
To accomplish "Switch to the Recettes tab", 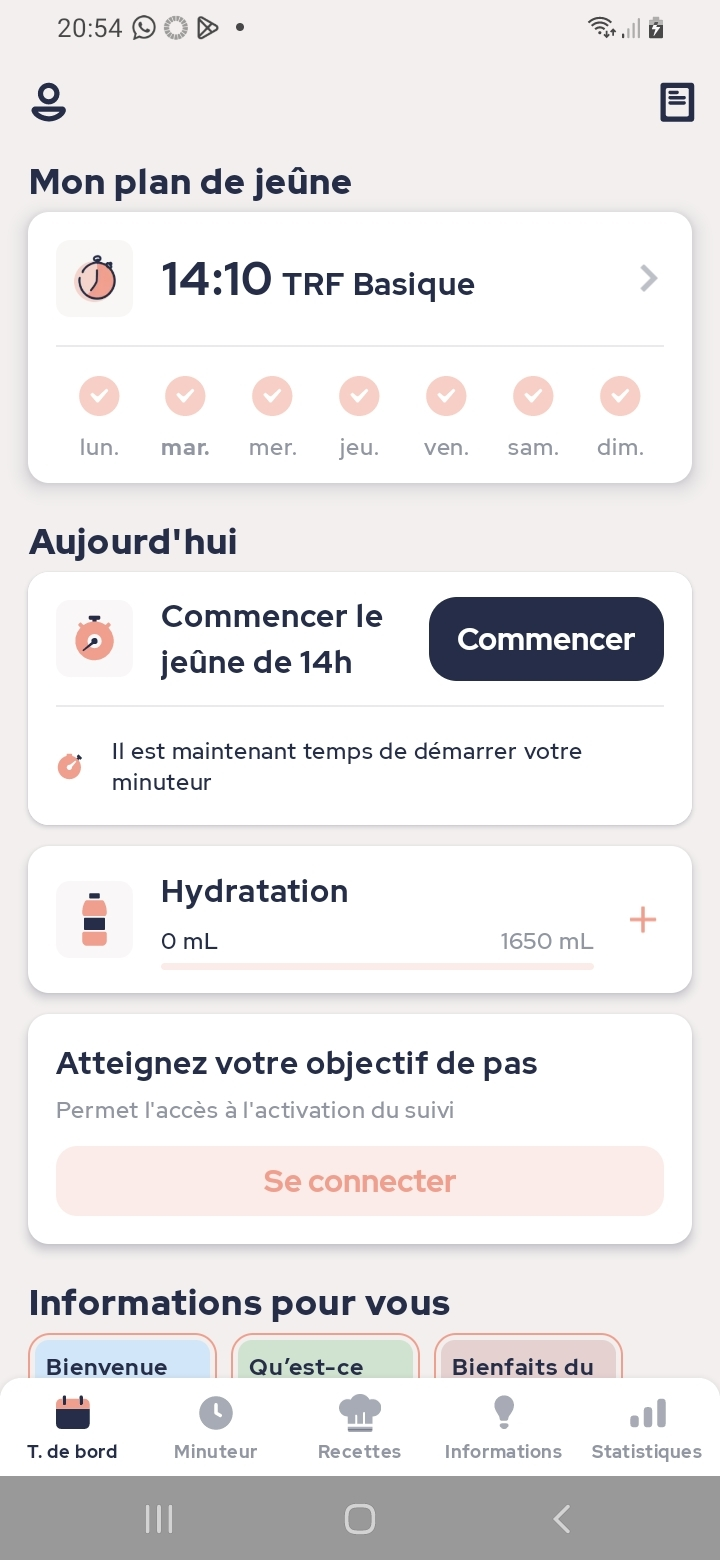I will coord(359,1428).
